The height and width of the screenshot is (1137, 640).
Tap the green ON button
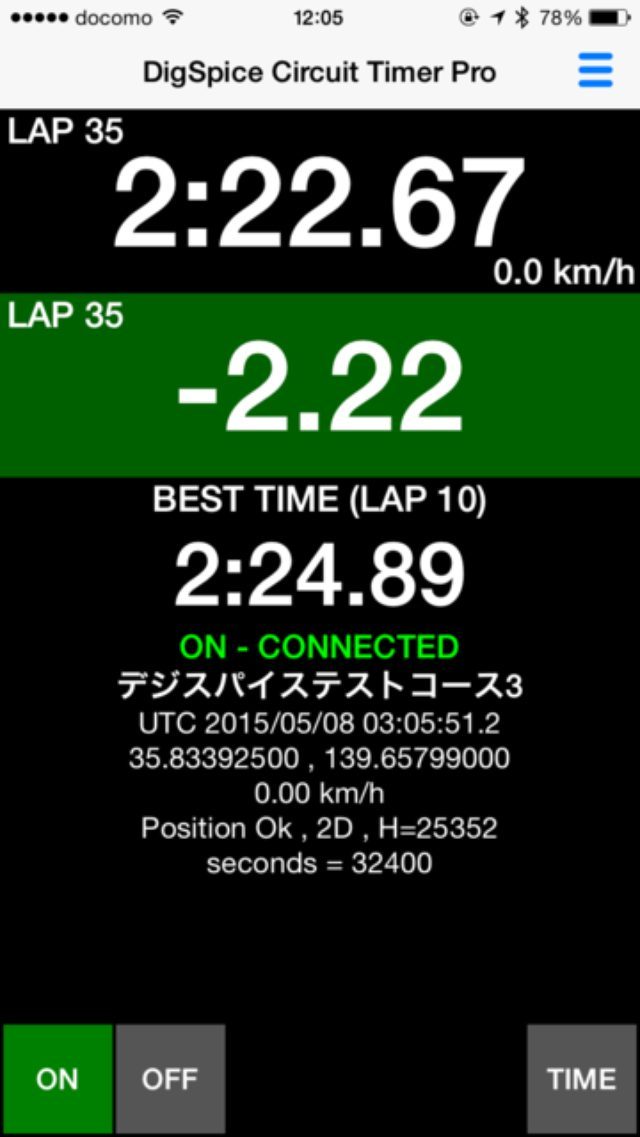point(57,1079)
